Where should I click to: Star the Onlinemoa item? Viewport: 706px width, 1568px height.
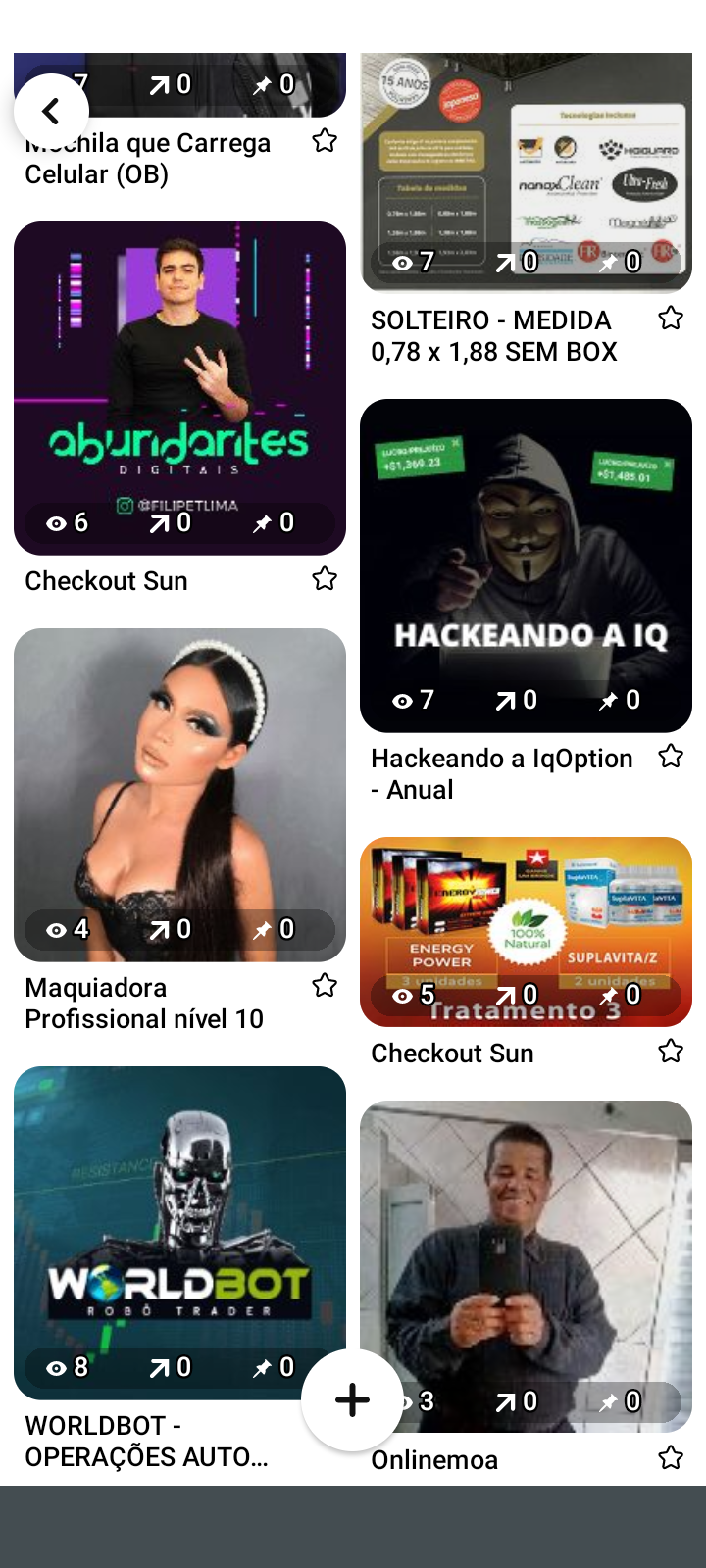point(671,1458)
